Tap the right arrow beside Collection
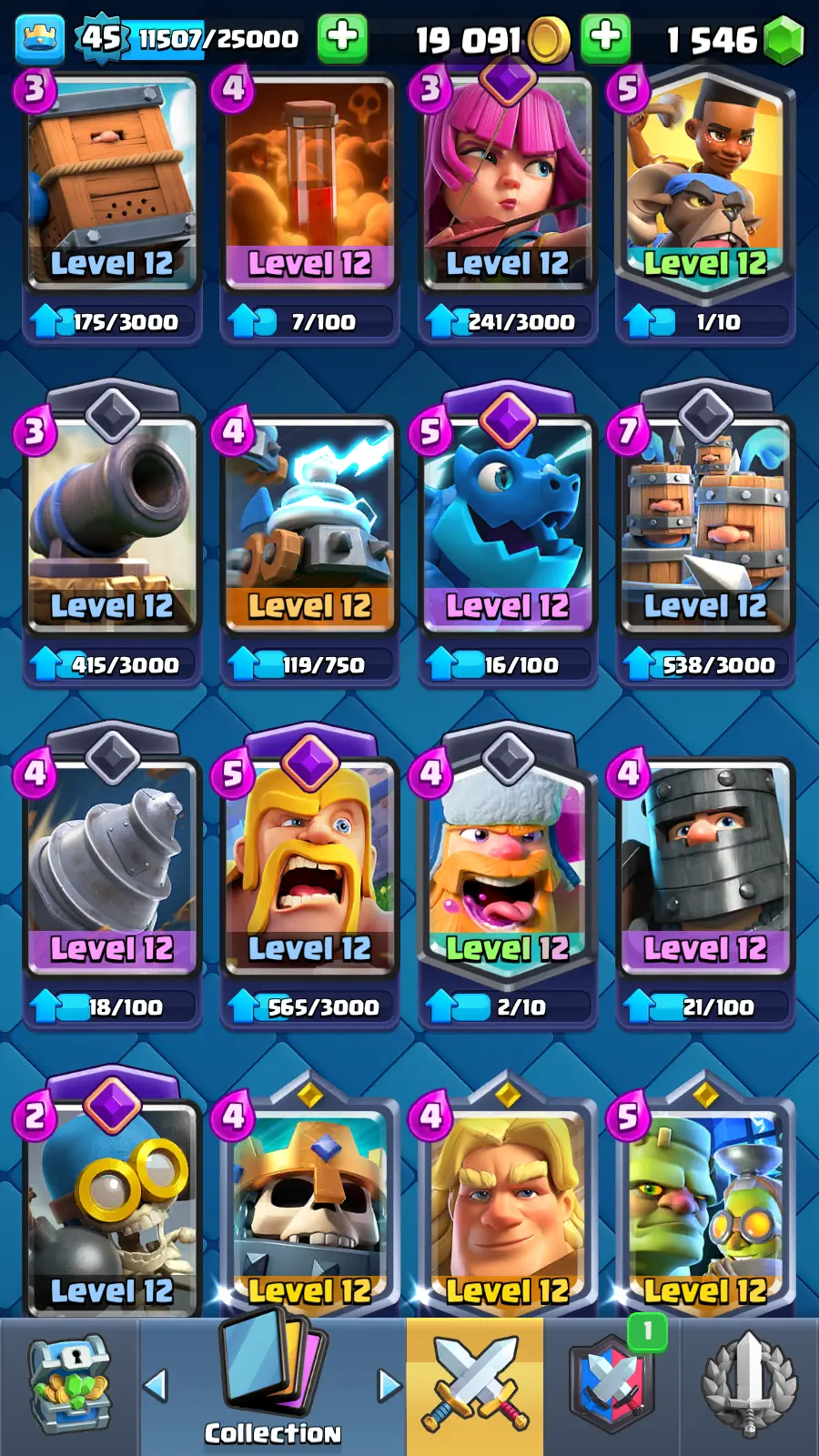Image resolution: width=819 pixels, height=1456 pixels. point(389,1386)
